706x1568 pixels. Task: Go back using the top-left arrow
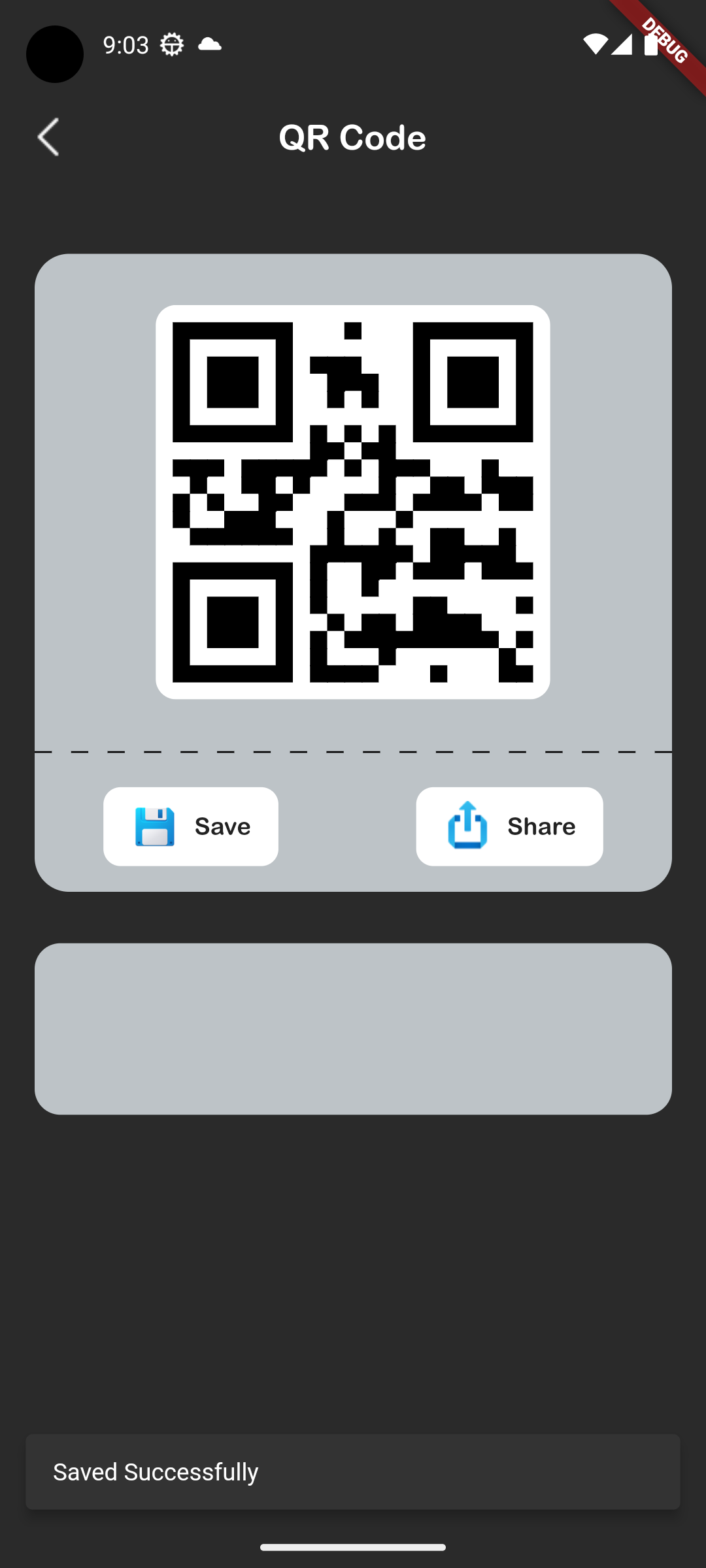pos(49,137)
